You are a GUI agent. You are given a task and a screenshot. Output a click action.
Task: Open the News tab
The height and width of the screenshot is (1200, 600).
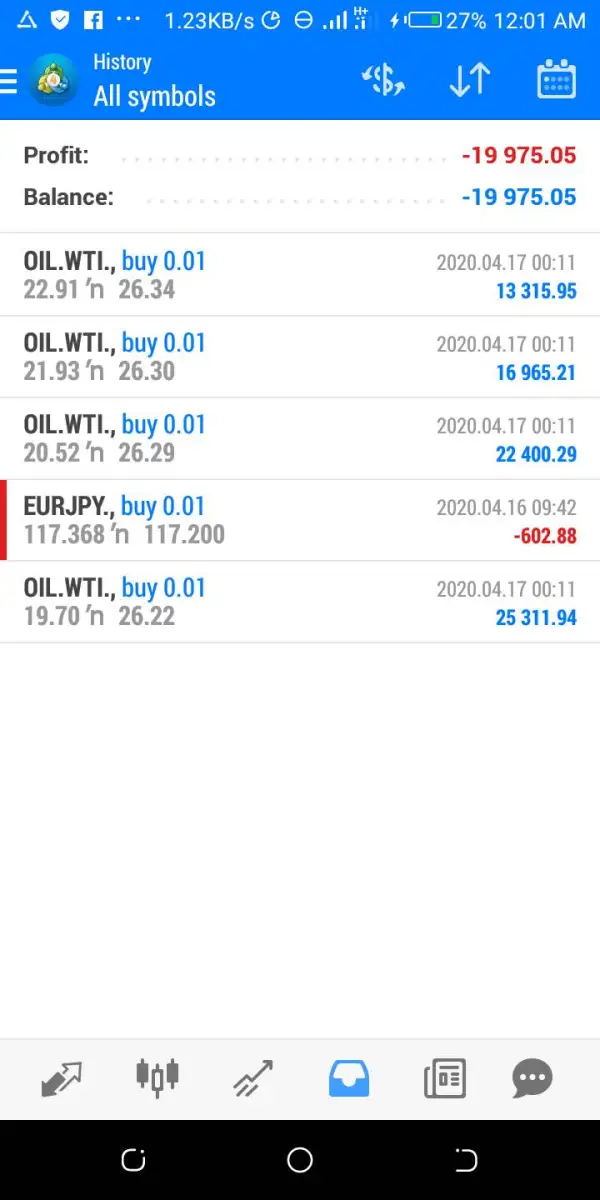point(444,1078)
